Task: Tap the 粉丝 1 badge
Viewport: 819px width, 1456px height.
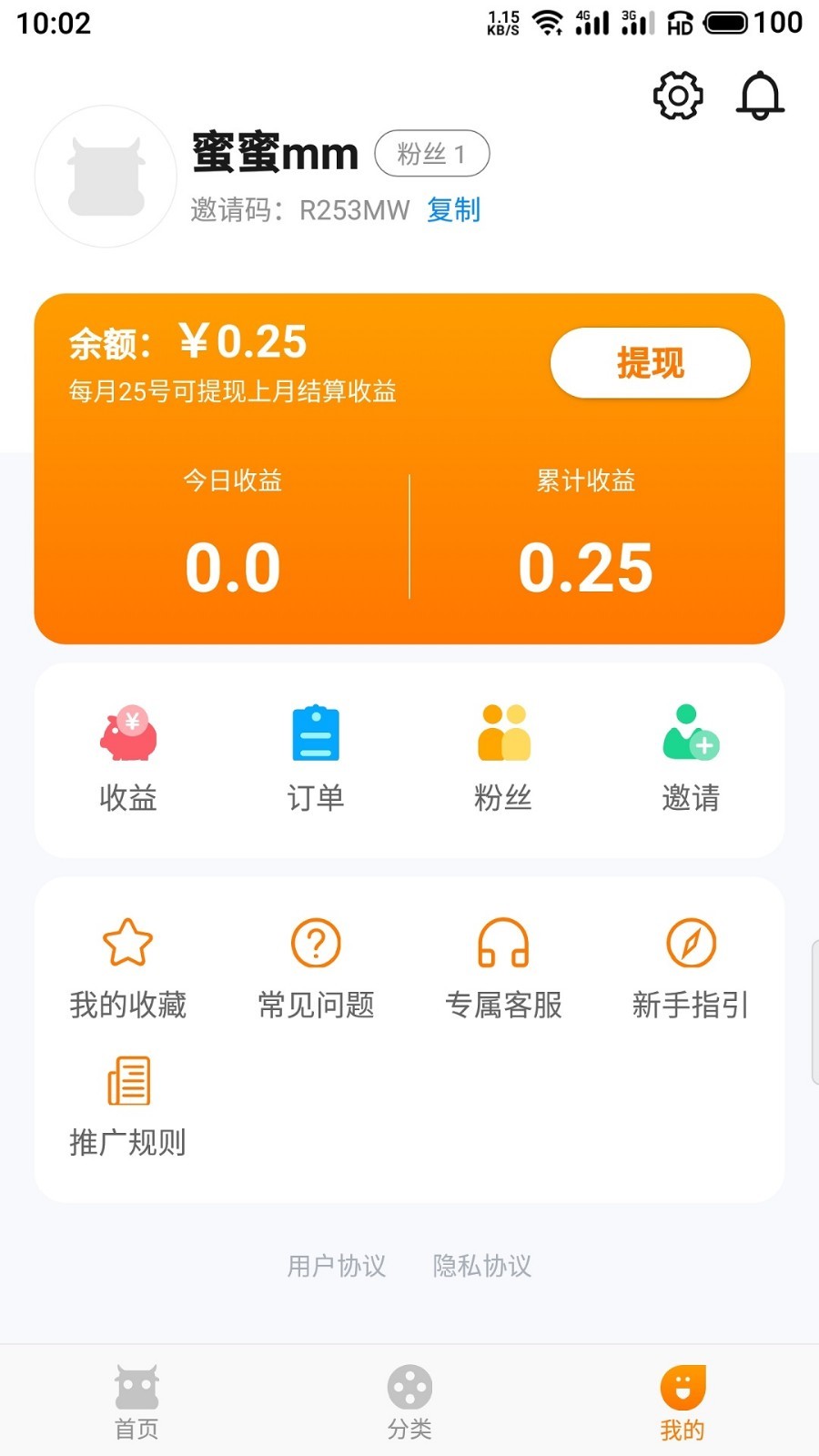Action: click(x=430, y=153)
